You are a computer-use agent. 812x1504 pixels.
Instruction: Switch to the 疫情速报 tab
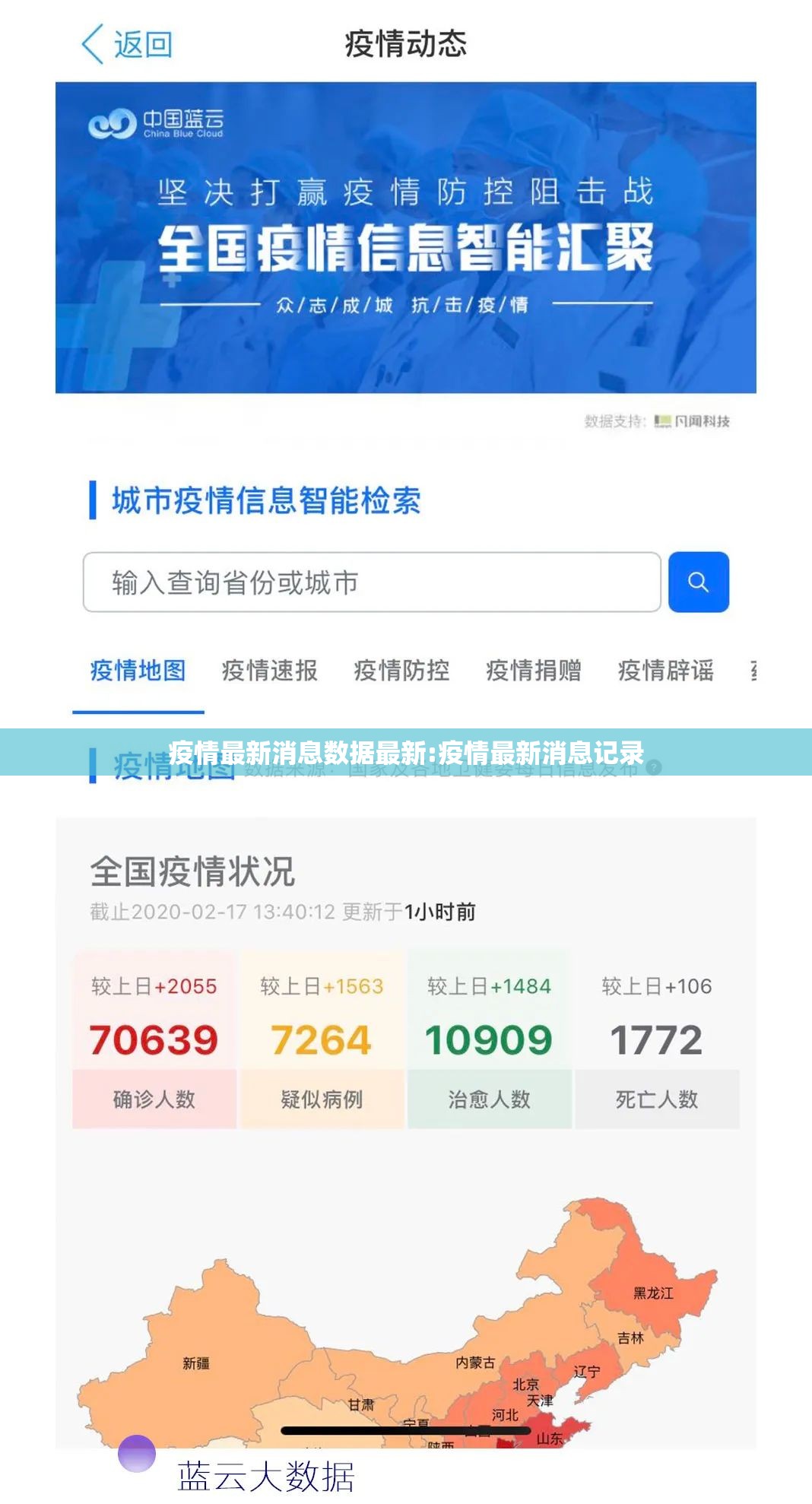click(269, 671)
